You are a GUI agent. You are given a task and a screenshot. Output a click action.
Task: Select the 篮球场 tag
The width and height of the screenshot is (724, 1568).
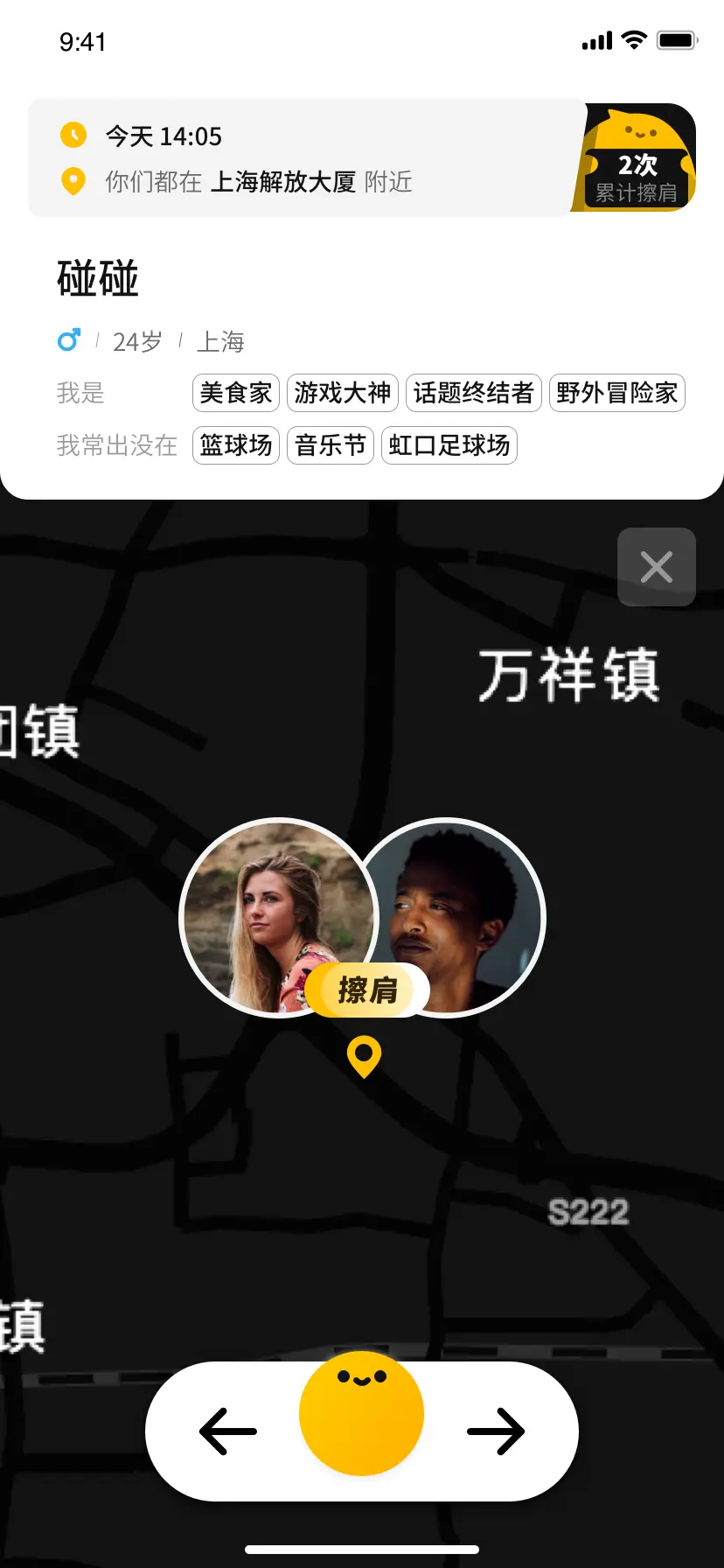click(236, 445)
